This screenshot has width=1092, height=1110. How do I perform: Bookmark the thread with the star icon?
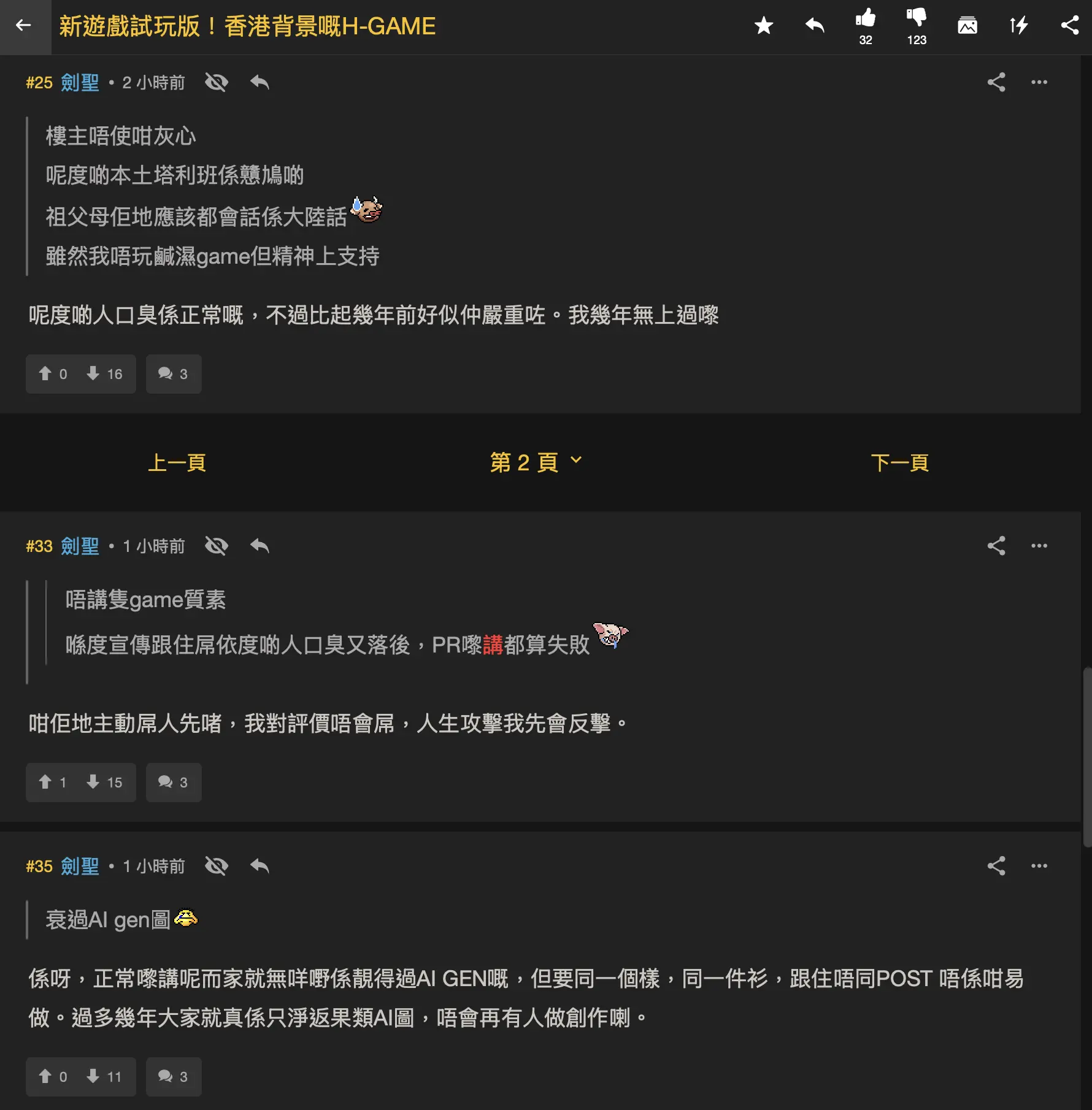(764, 26)
